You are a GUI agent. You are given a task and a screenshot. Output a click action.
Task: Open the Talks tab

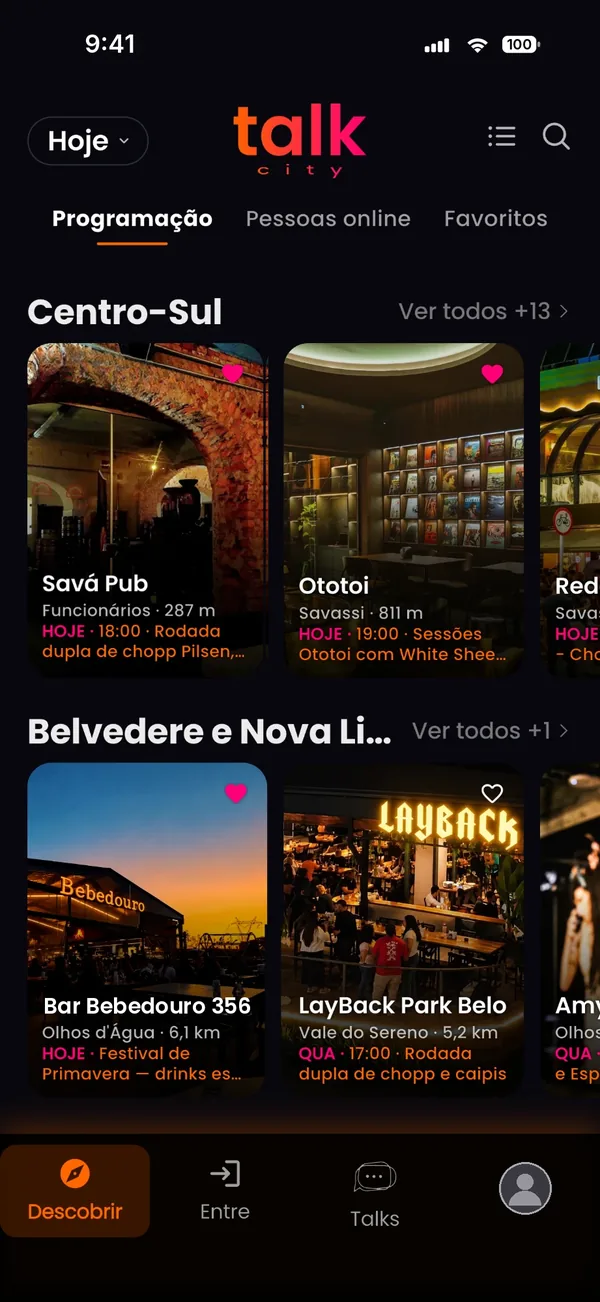coord(375,1195)
